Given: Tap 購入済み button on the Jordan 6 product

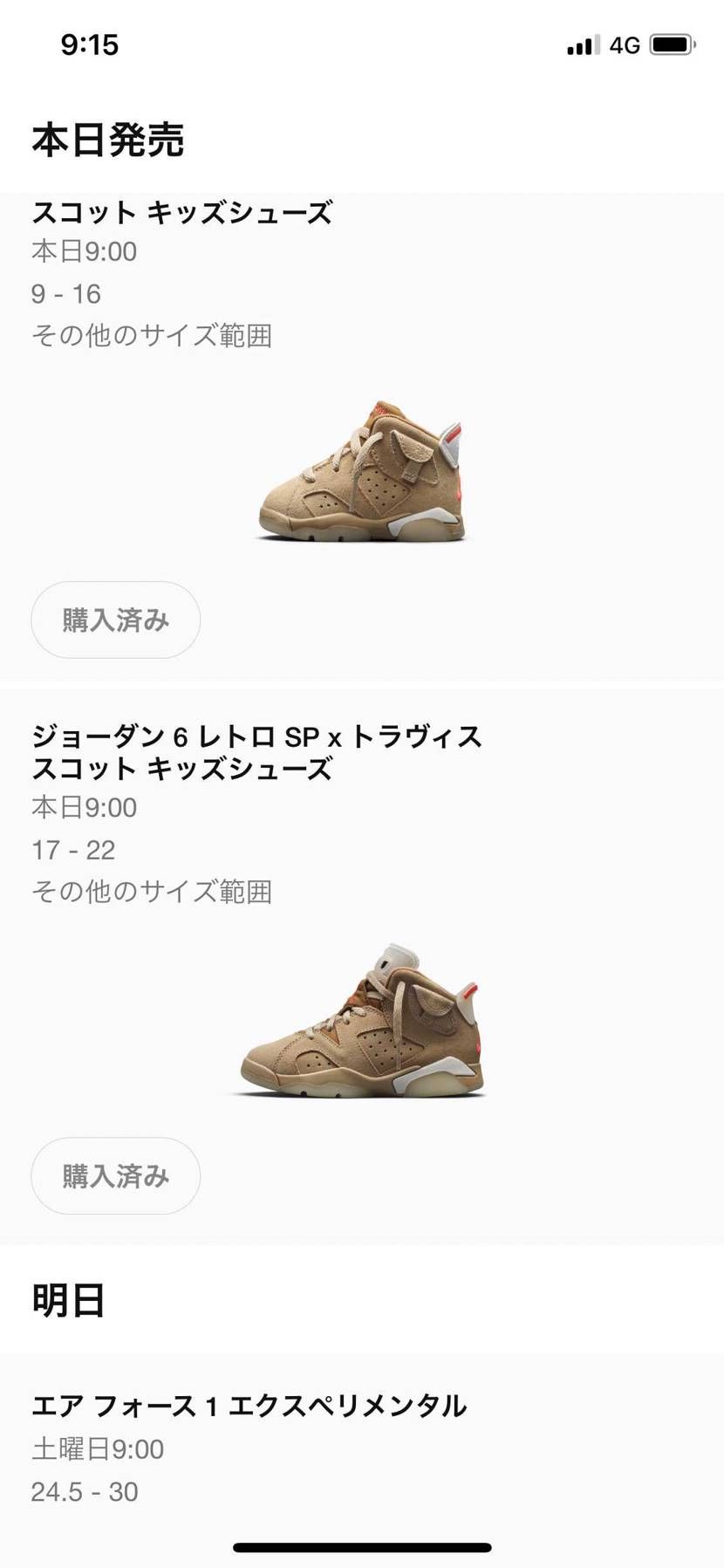Looking at the screenshot, I should pyautogui.click(x=114, y=1176).
